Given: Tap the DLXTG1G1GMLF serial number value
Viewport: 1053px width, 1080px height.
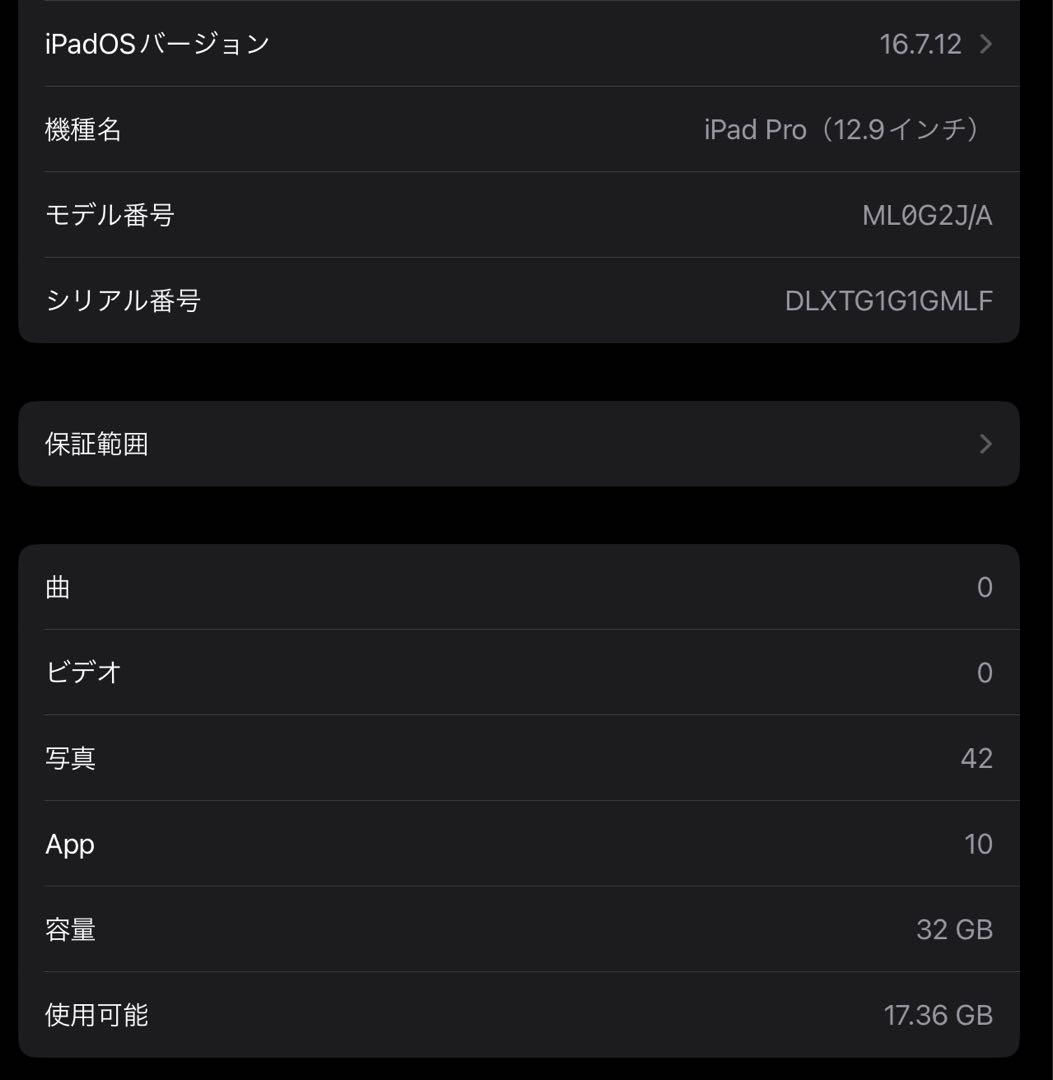Looking at the screenshot, I should coord(887,301).
